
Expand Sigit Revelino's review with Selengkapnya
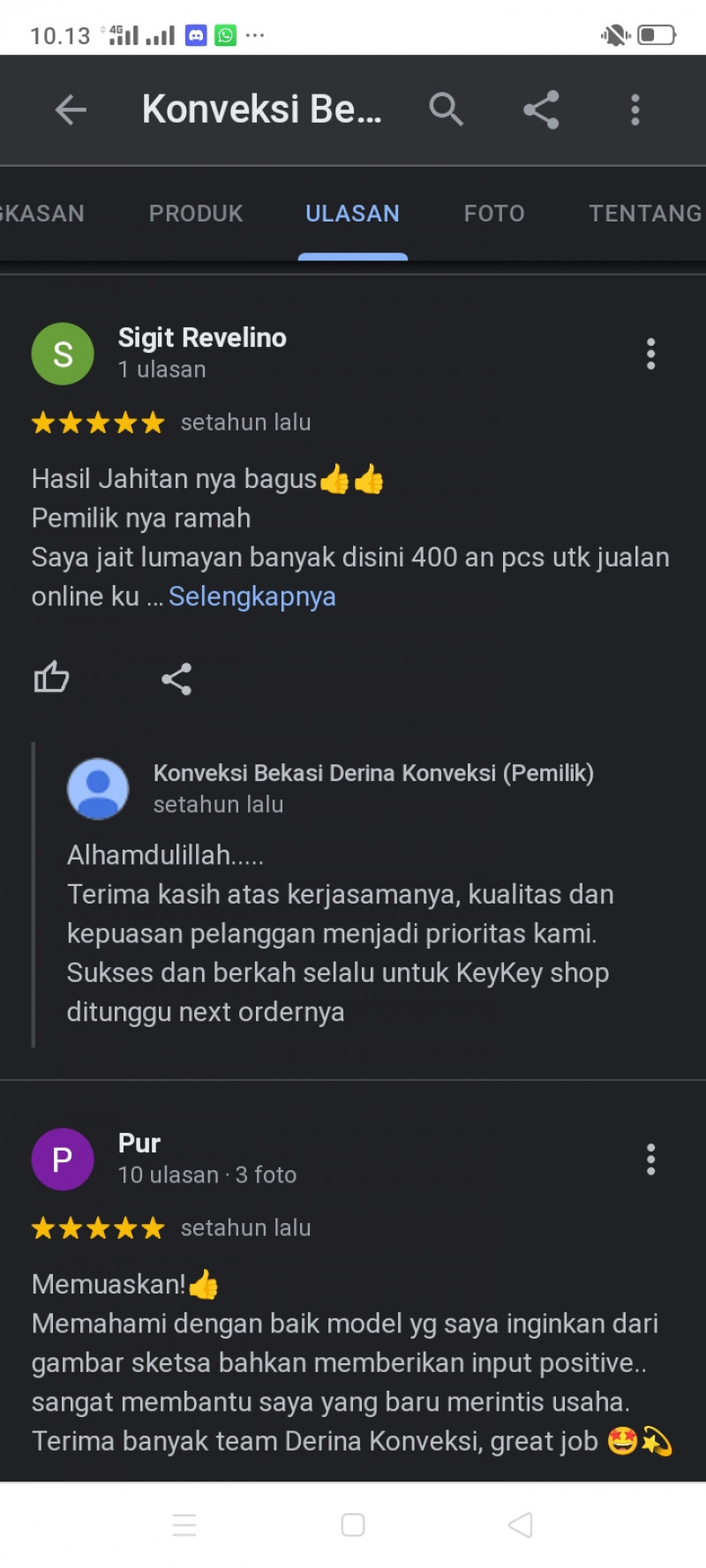pyautogui.click(x=252, y=596)
